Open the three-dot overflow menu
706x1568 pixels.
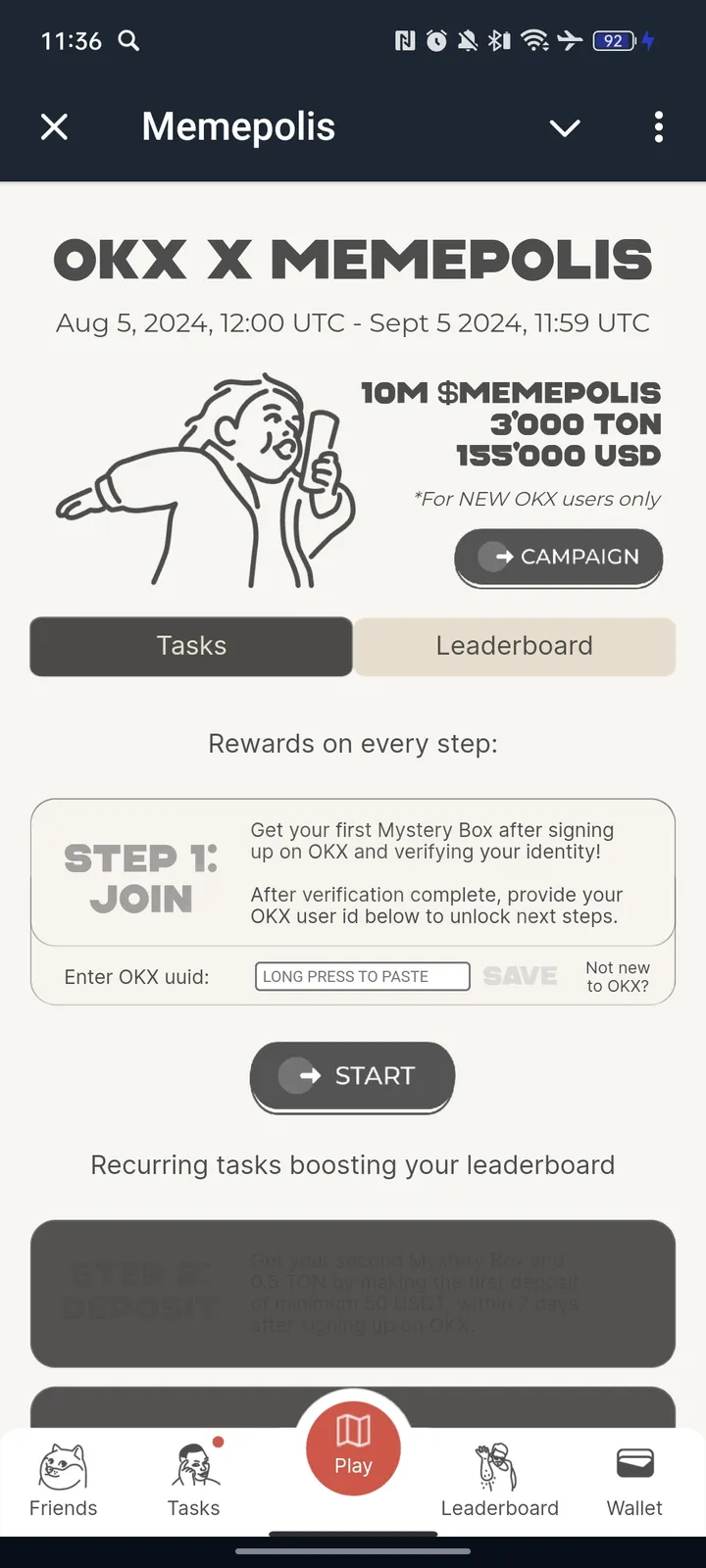(x=658, y=126)
